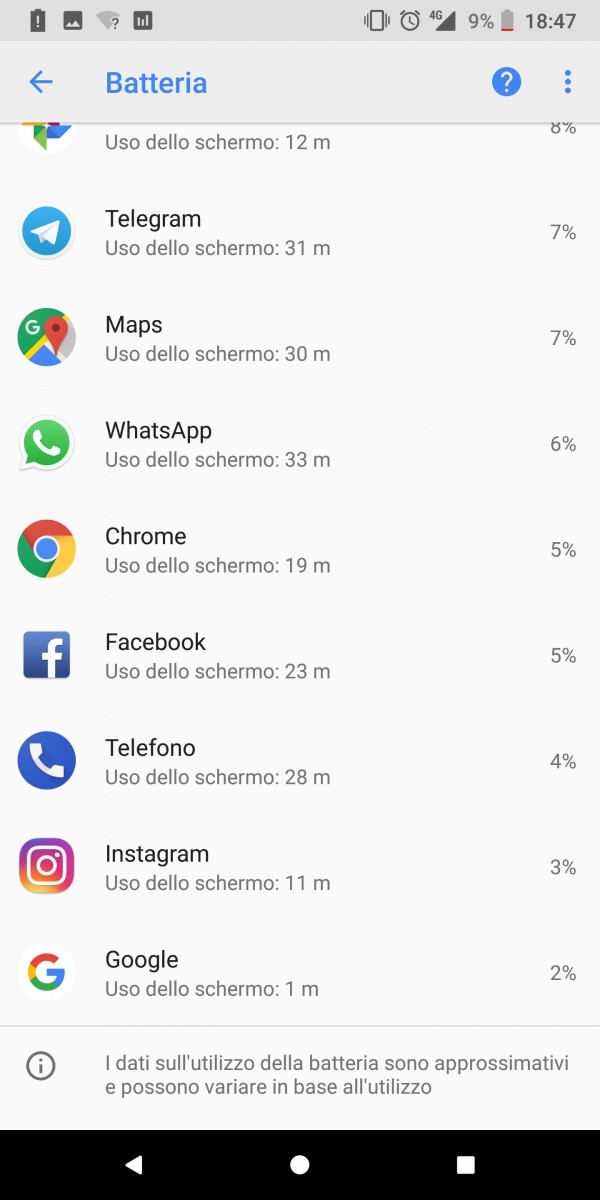This screenshot has width=600, height=1200.
Task: View Telefono battery usage details
Action: pyautogui.click(x=300, y=762)
